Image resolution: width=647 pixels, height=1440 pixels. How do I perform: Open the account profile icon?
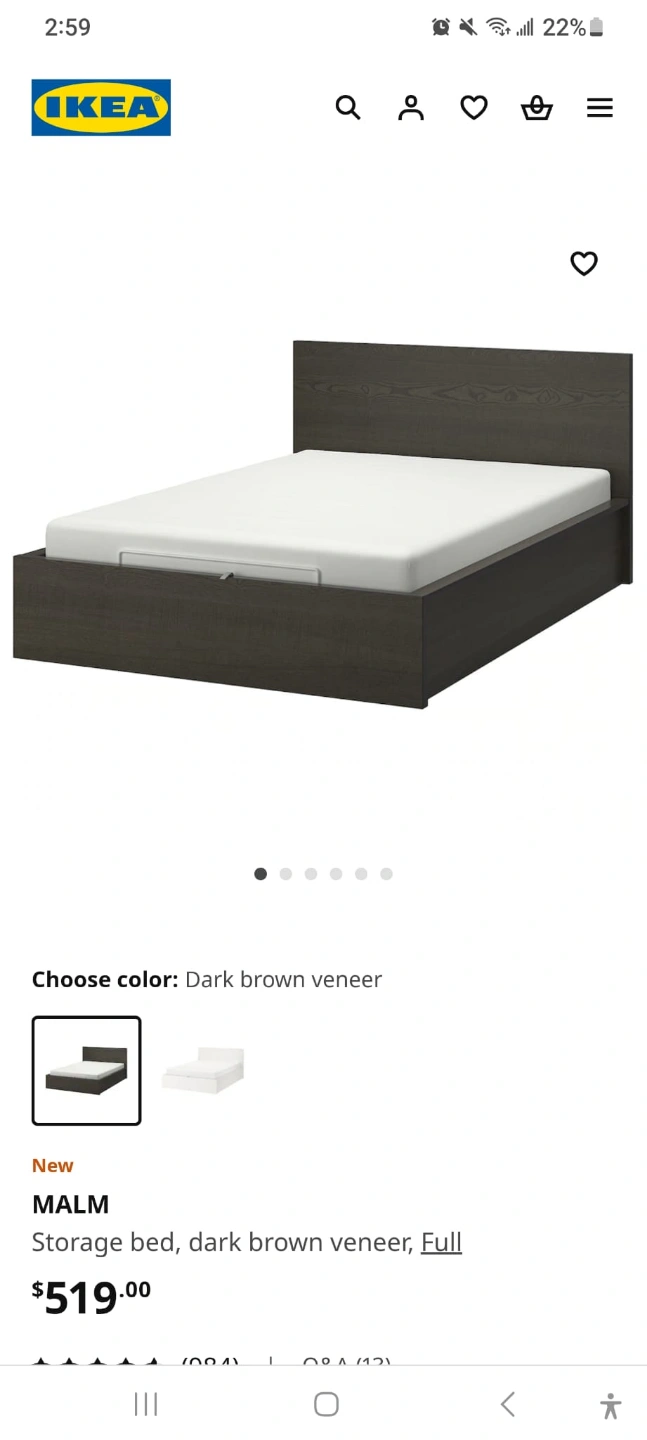[411, 107]
